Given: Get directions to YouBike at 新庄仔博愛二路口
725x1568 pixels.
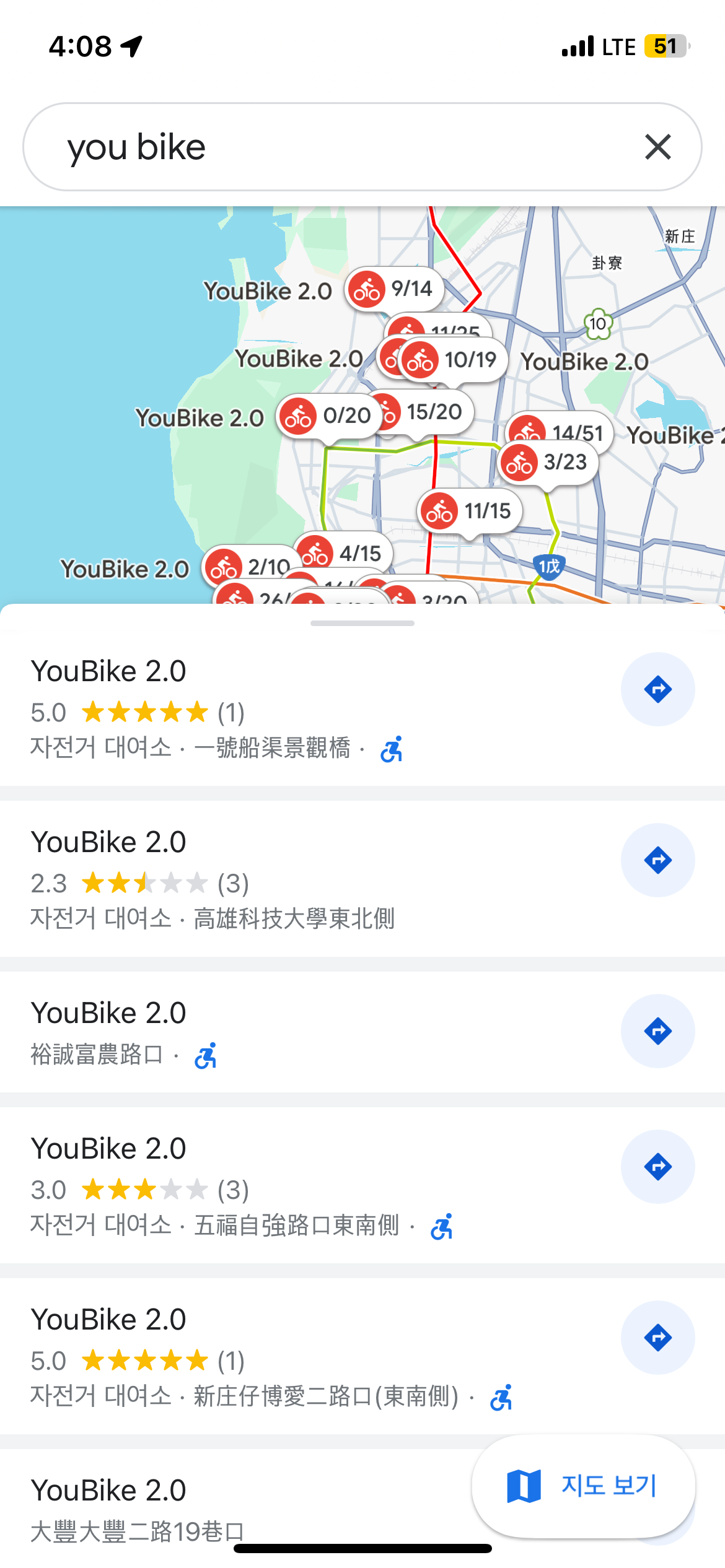Looking at the screenshot, I should point(657,1338).
